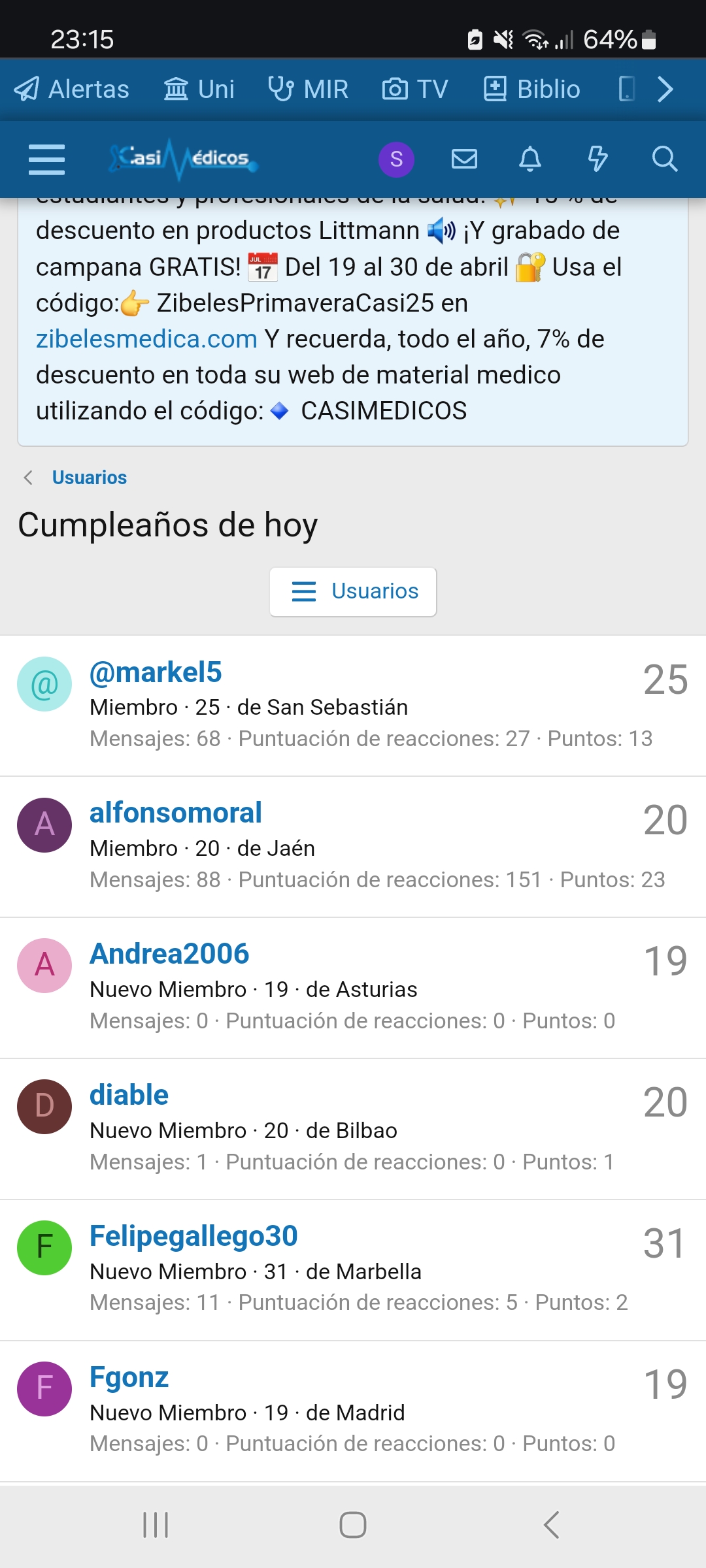Visit the zibelesmedica.com link
The width and height of the screenshot is (706, 1568).
coord(146,339)
